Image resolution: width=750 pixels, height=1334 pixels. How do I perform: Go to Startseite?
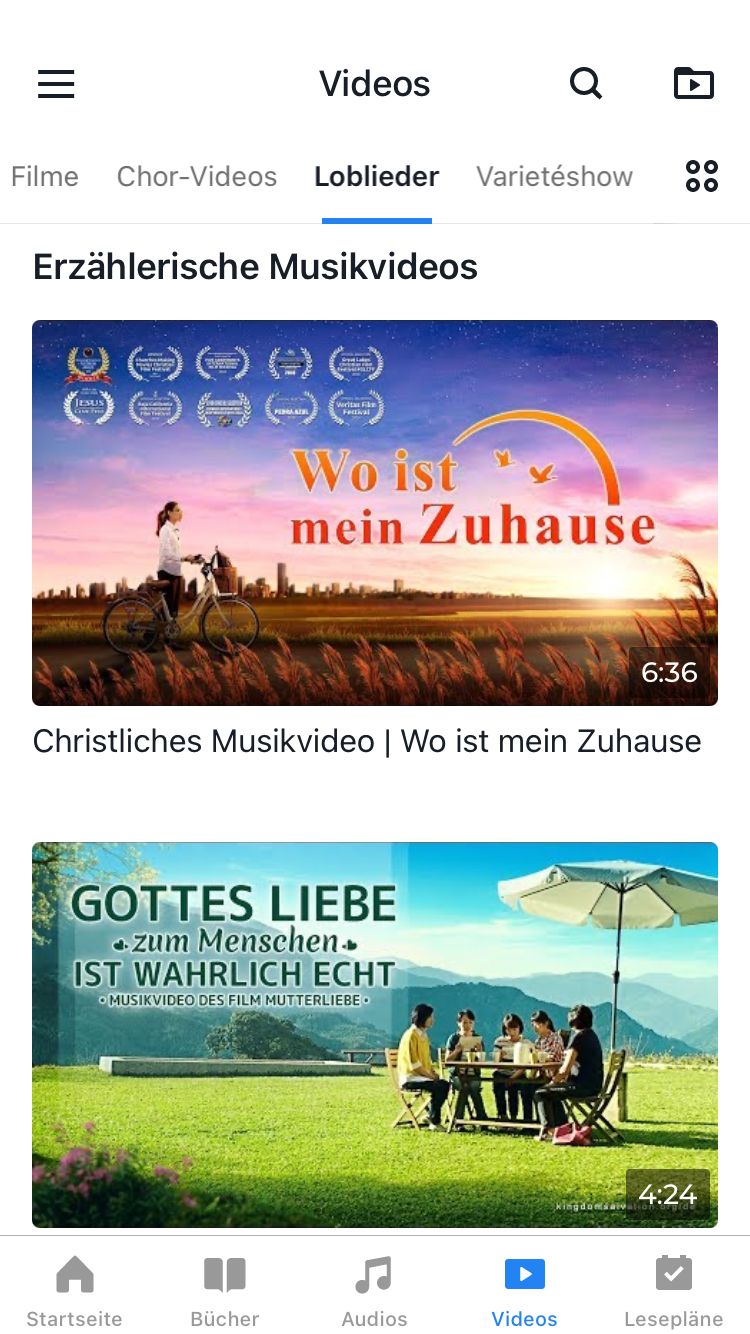tap(75, 1290)
